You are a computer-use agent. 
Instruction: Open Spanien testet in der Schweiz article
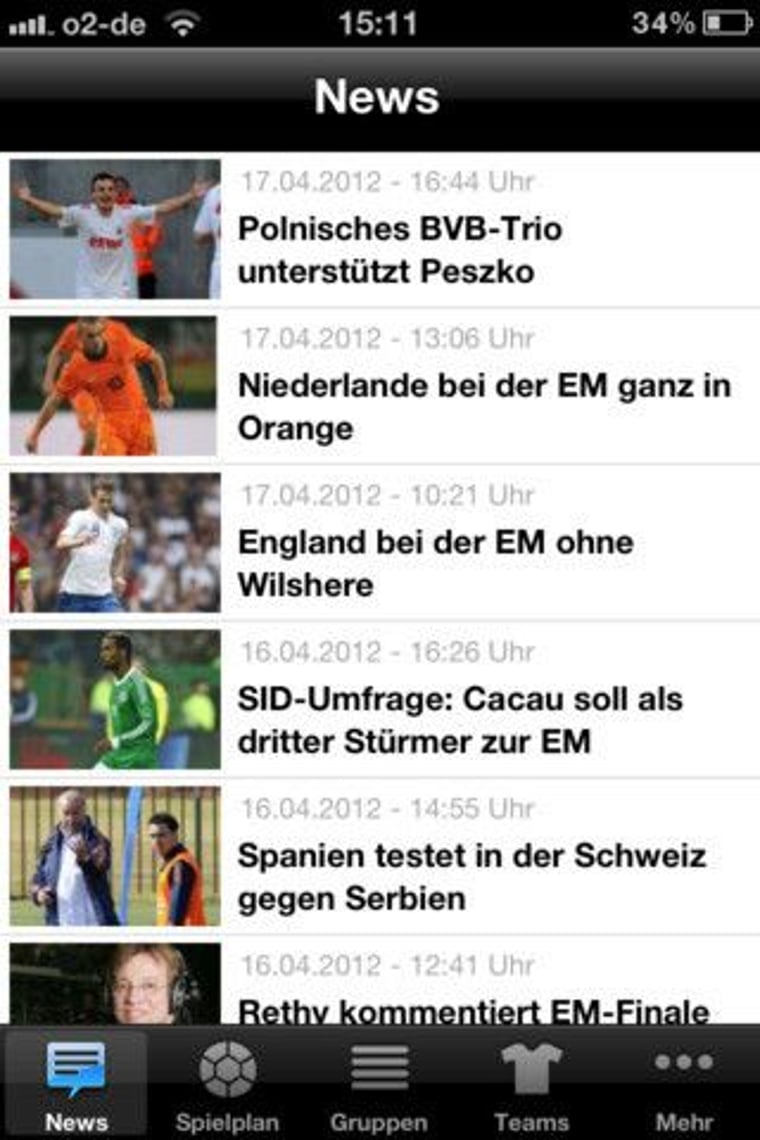tap(472, 877)
